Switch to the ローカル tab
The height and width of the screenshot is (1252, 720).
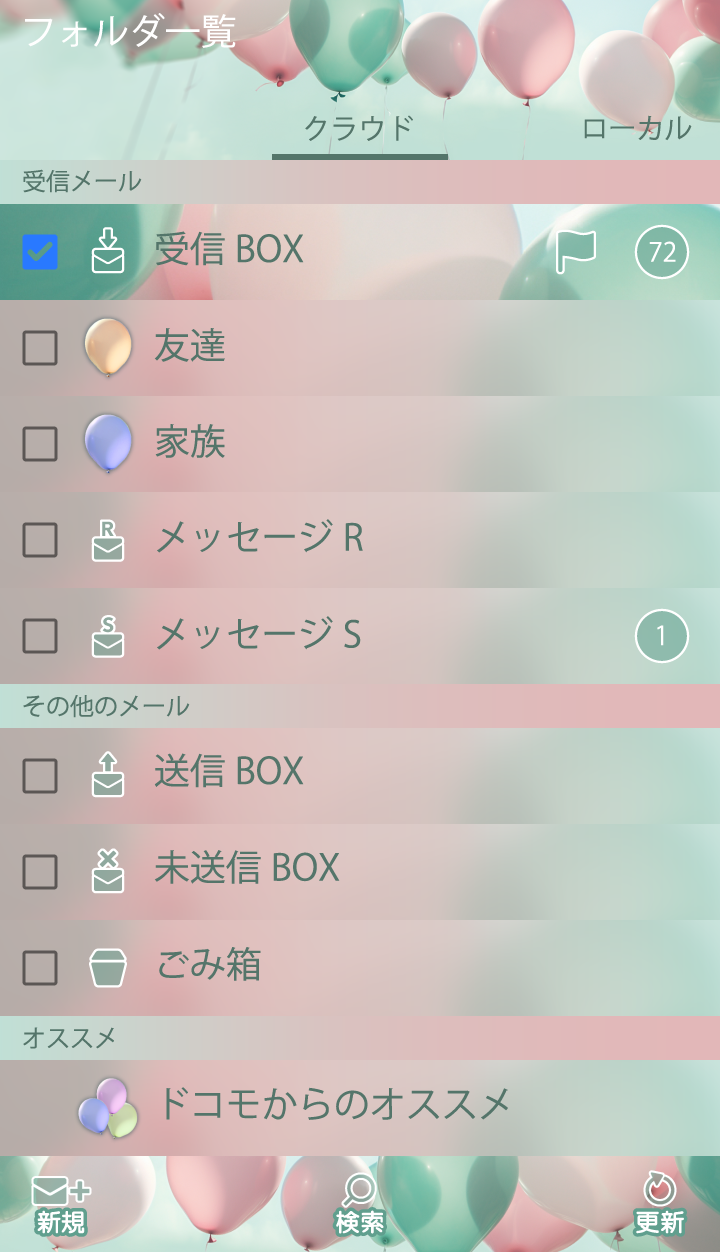point(636,129)
